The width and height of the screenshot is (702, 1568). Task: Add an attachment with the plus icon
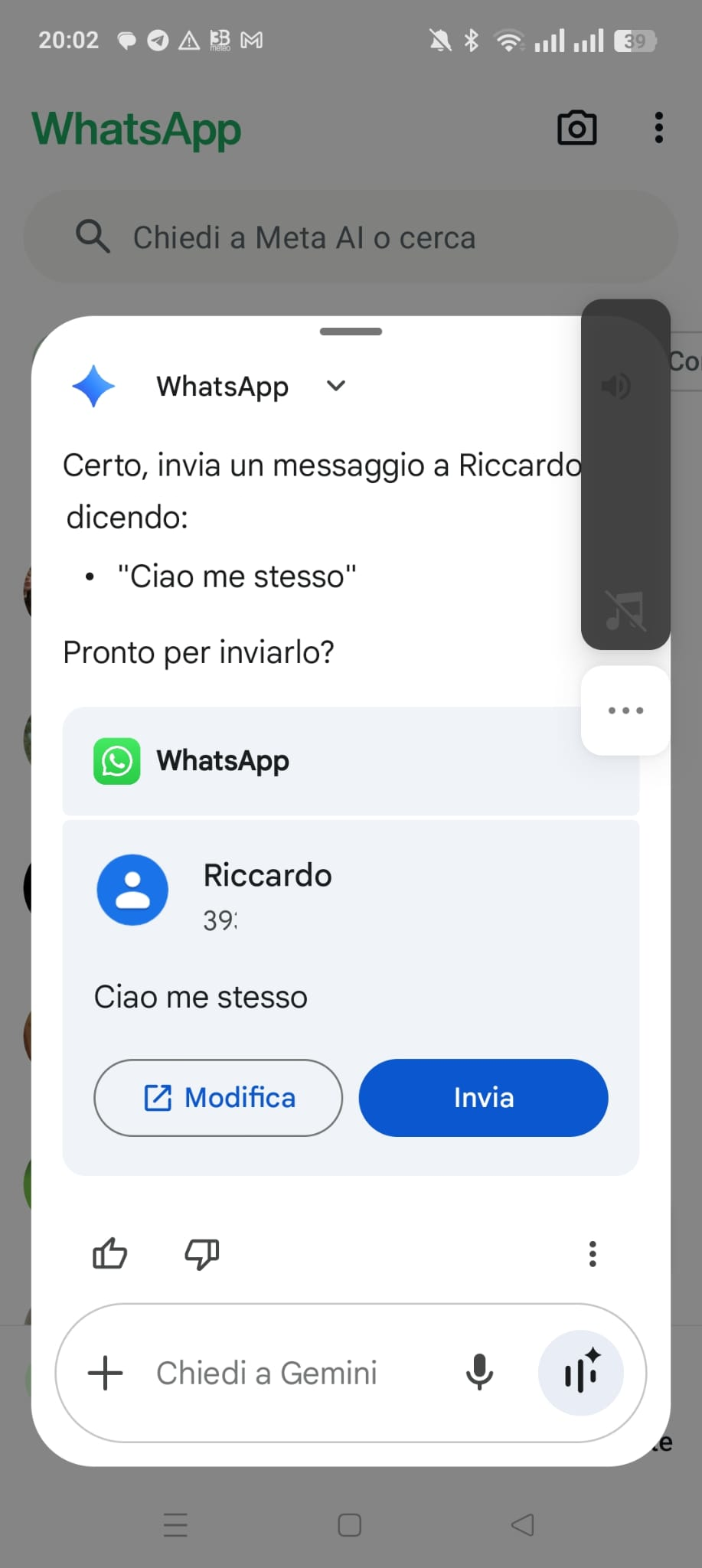[106, 1373]
